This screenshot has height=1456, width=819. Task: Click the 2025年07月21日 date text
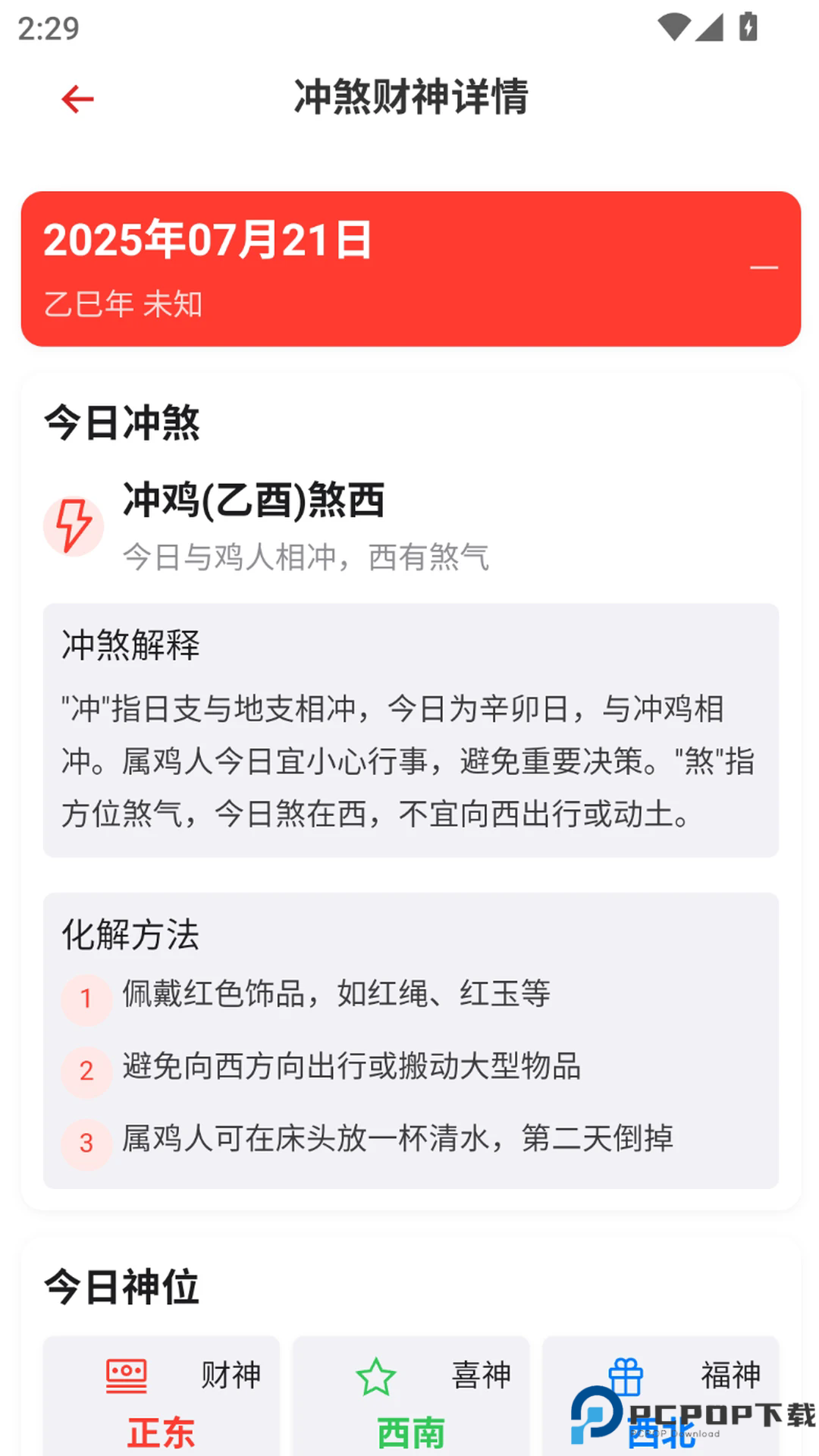[x=208, y=241]
